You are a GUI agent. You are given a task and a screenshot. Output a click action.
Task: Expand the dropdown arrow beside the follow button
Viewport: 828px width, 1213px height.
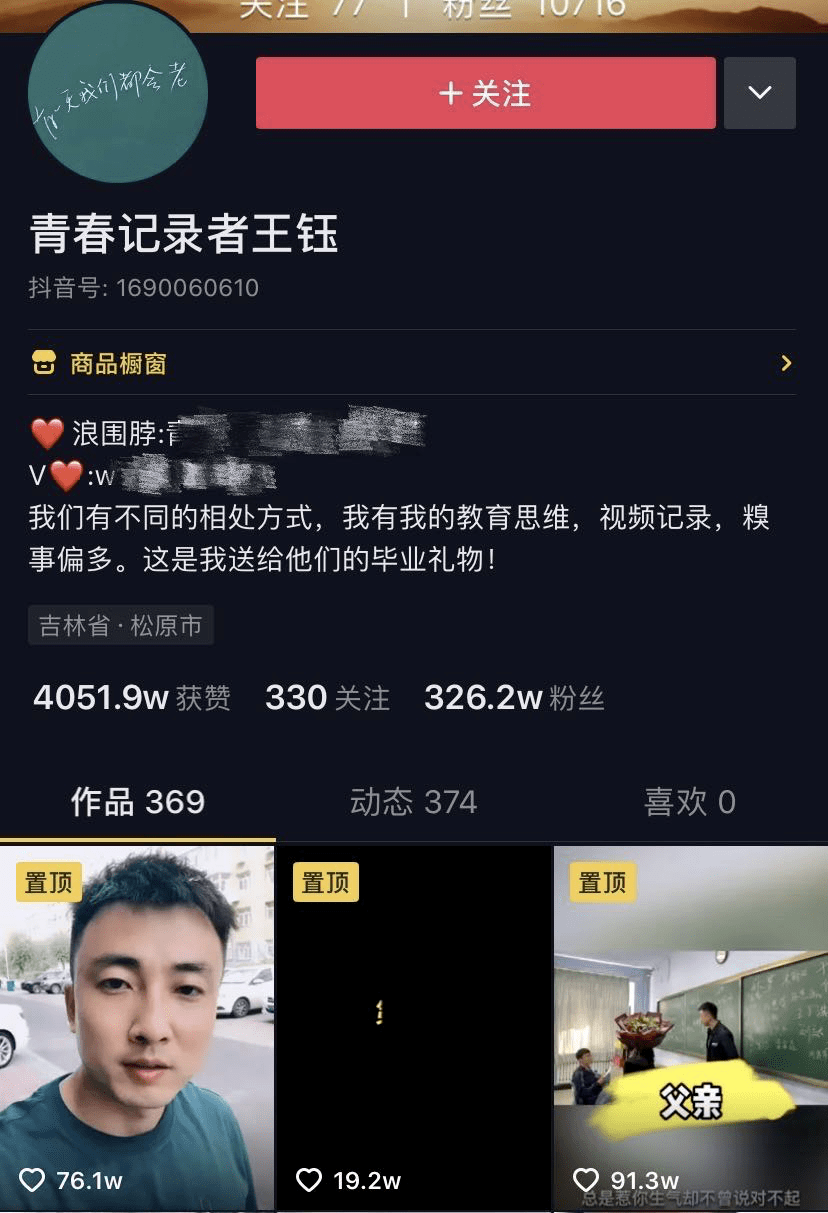coord(759,93)
